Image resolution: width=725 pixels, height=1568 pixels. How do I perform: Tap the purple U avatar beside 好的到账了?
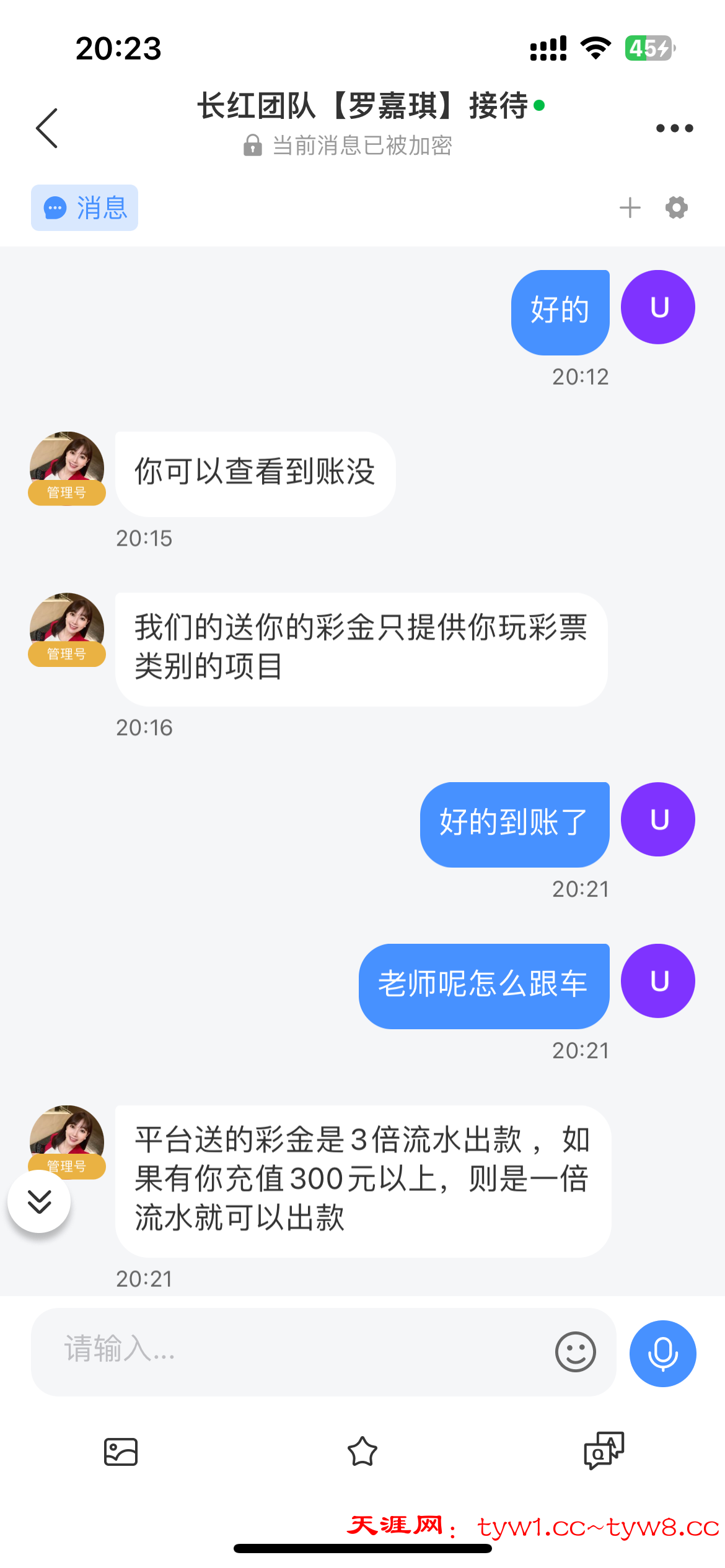pos(658,819)
